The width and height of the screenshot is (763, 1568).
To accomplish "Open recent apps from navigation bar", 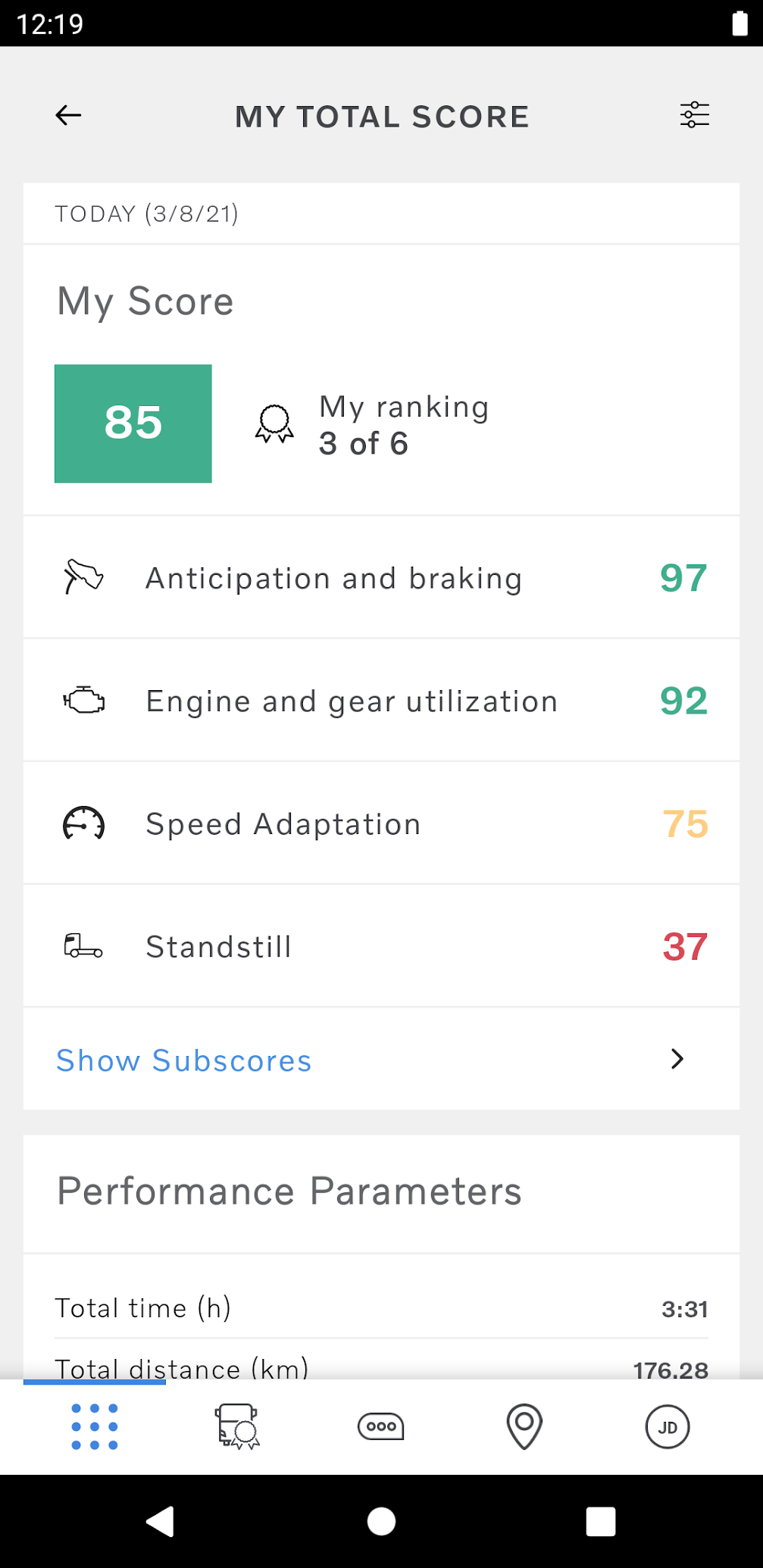I will 600,1521.
